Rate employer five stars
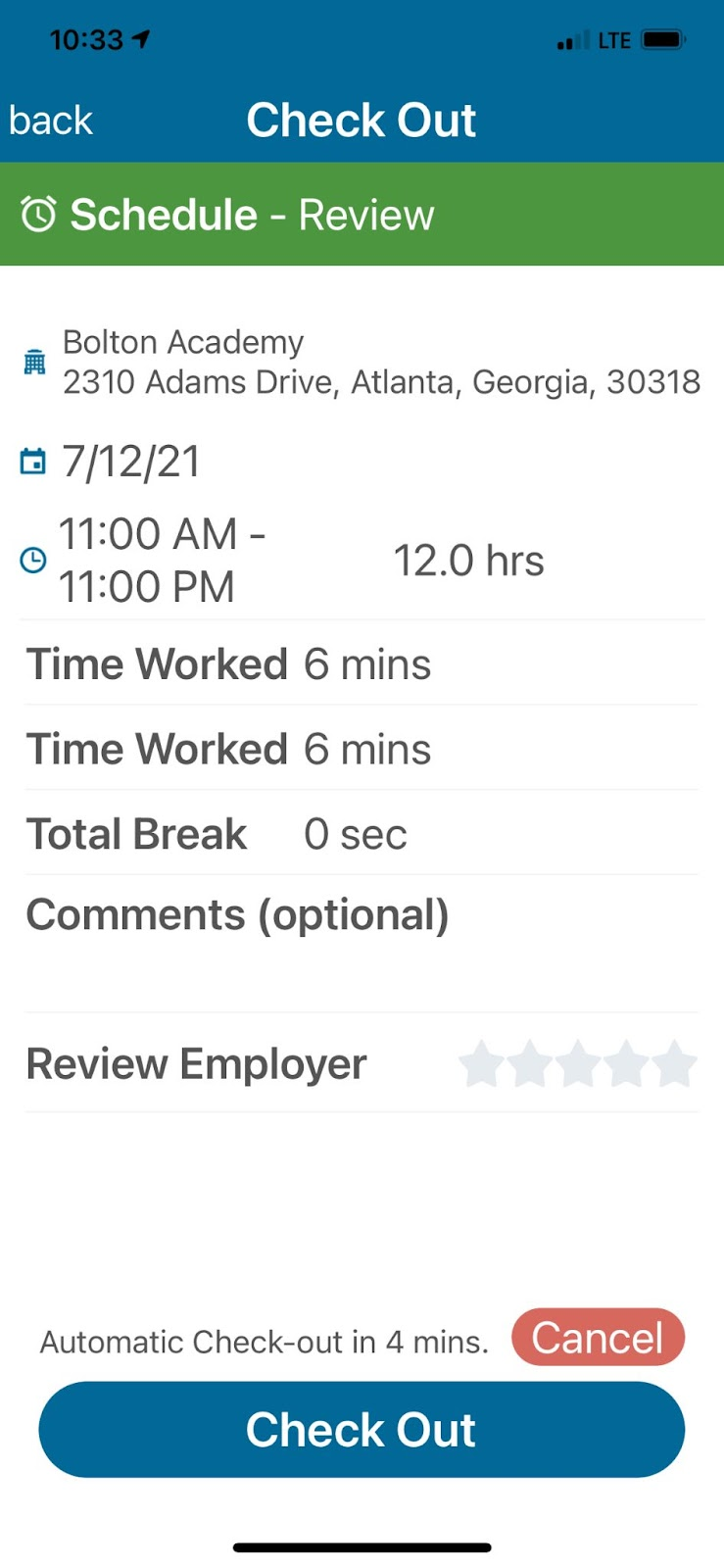Image resolution: width=724 pixels, height=1568 pixels. pyautogui.click(x=676, y=1064)
